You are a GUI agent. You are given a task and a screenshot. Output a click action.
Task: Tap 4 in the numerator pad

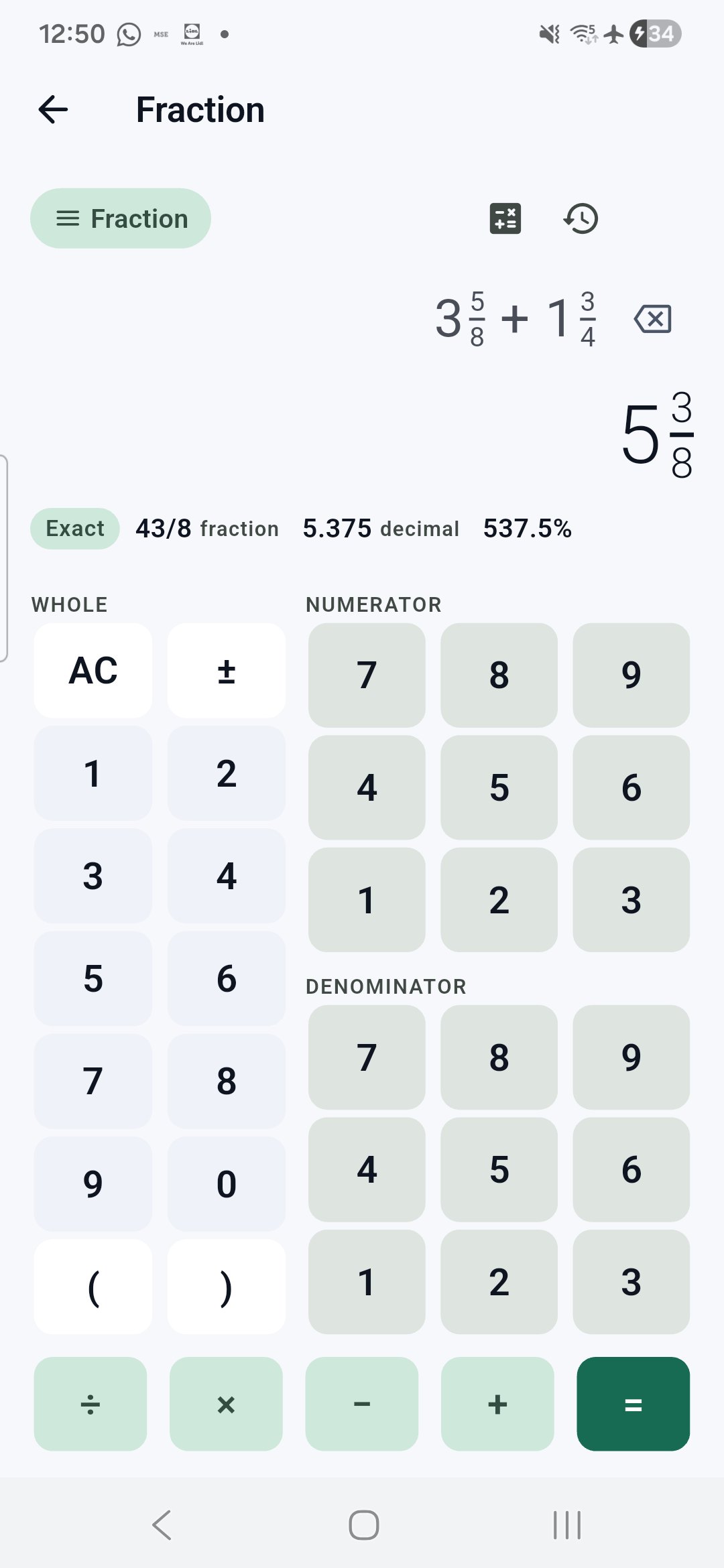pos(367,788)
